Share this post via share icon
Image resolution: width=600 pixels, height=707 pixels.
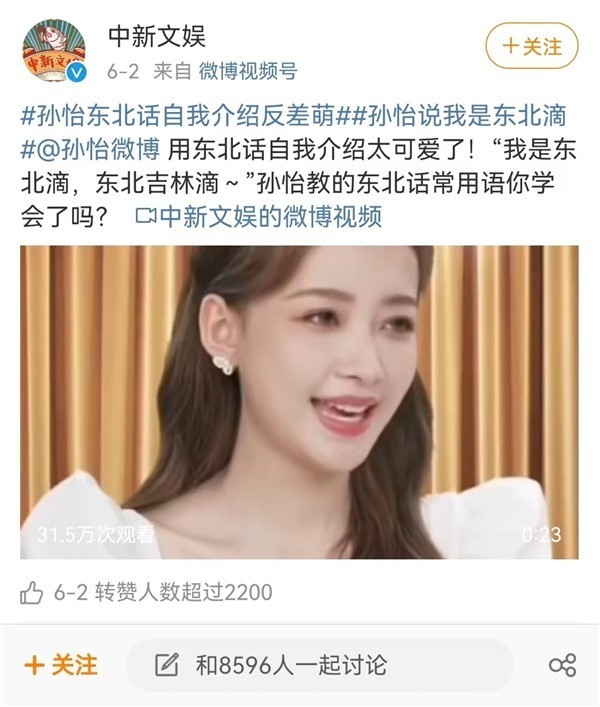click(562, 665)
